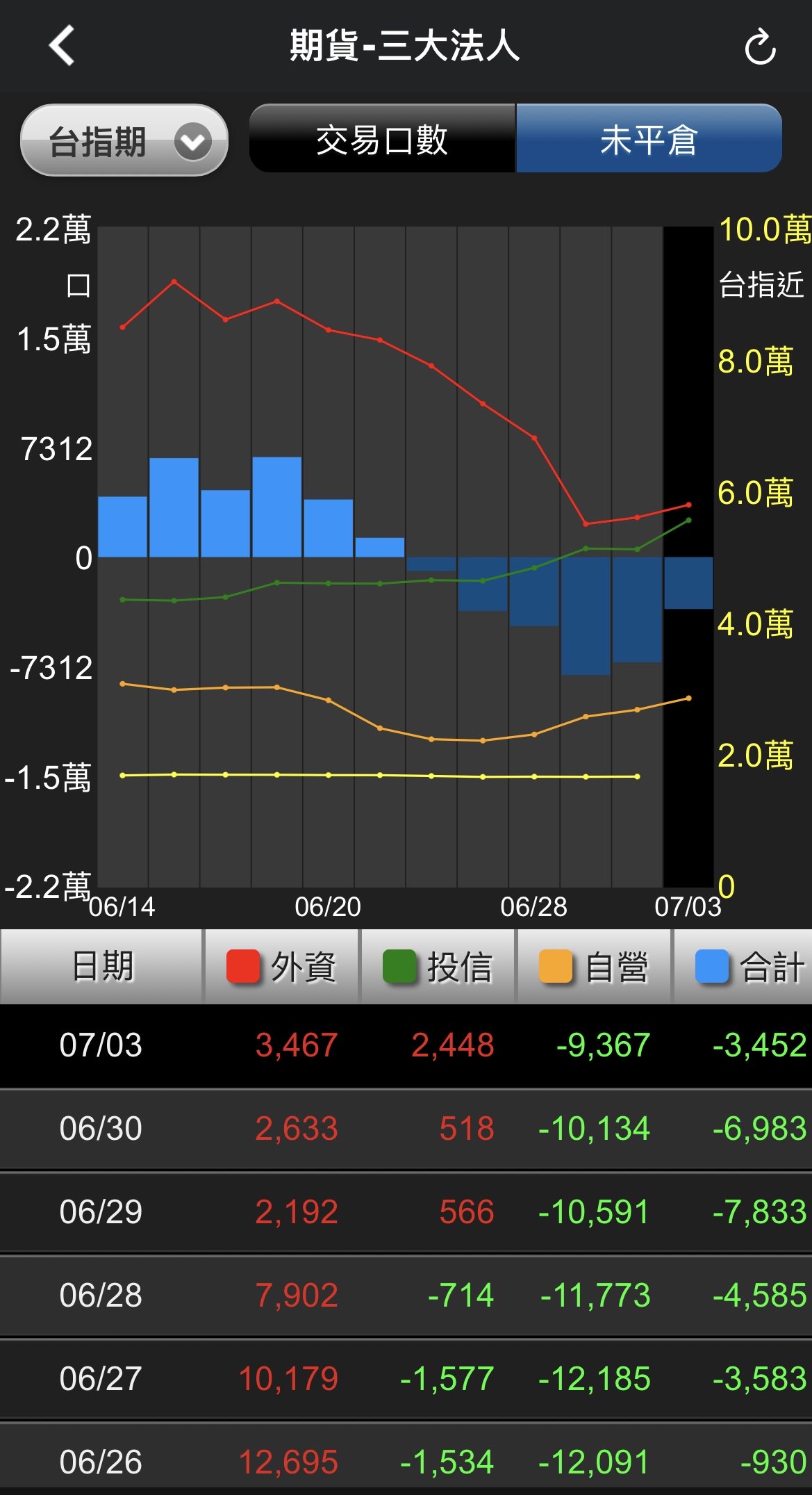The width and height of the screenshot is (812, 1495).
Task: Select the 06/29 data row
Action: tap(406, 1212)
